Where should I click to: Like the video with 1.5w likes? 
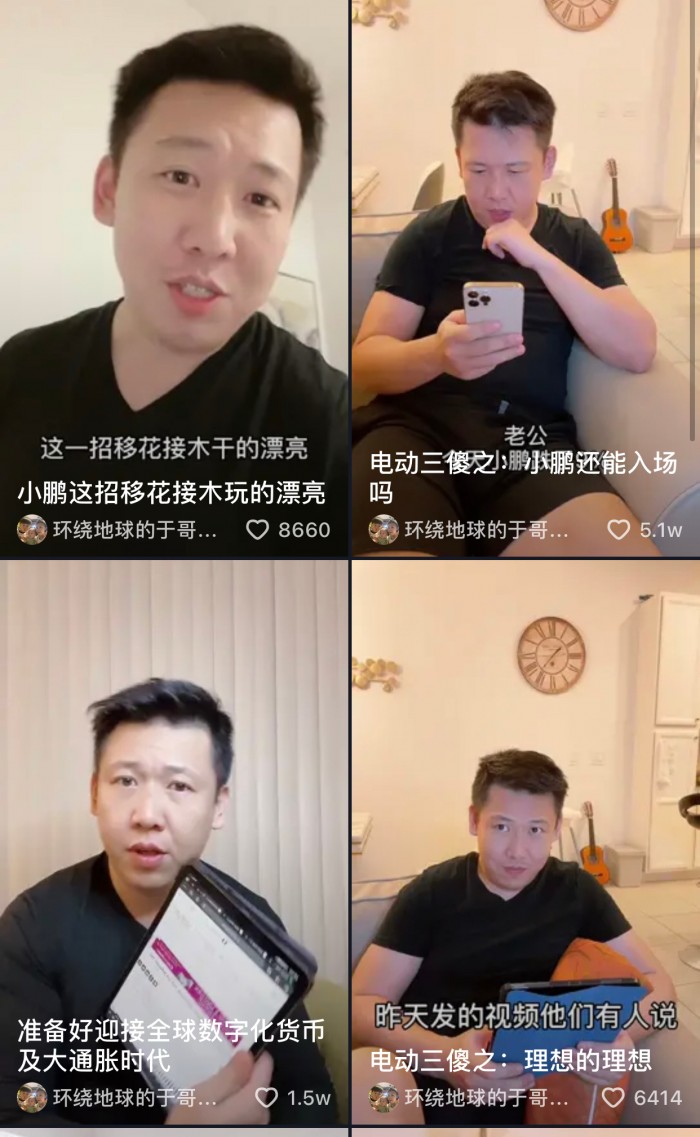coord(266,1097)
